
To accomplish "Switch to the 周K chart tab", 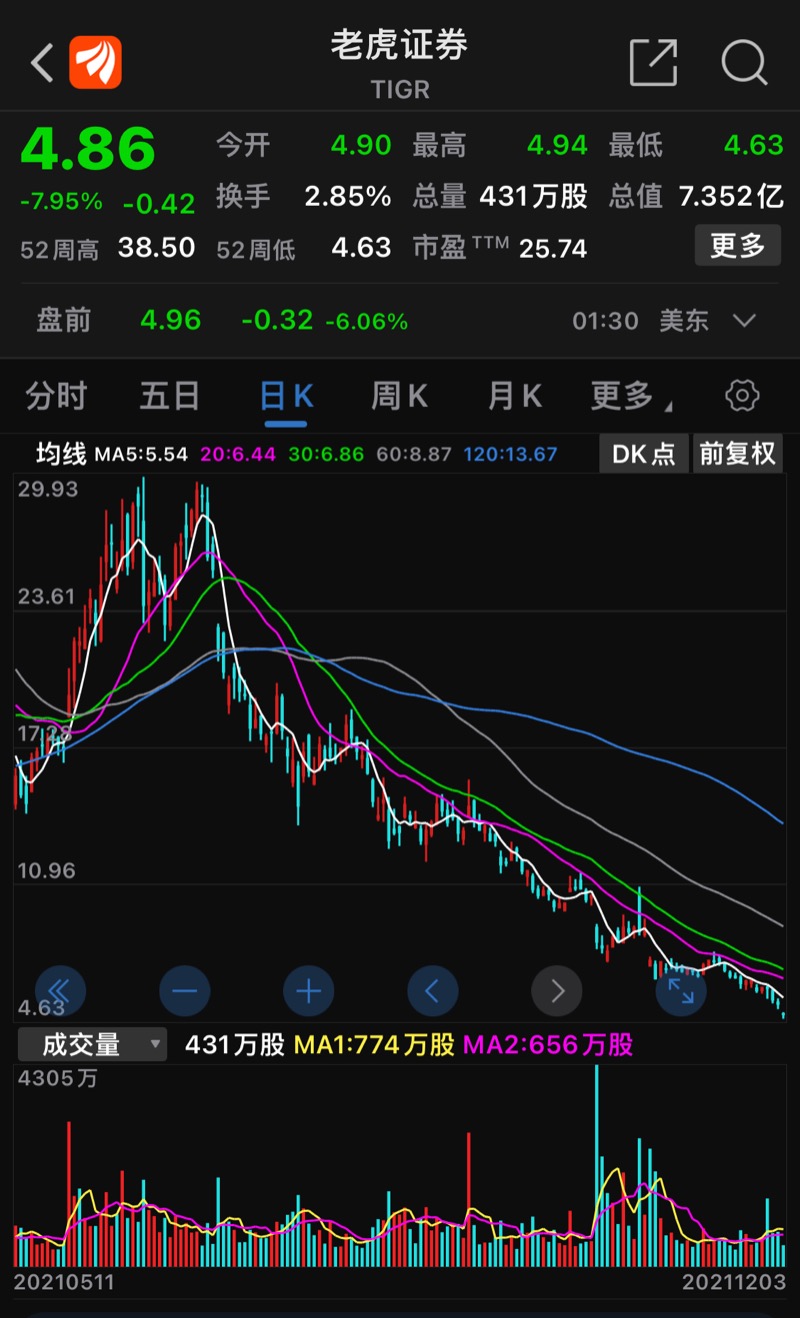I will click(399, 396).
